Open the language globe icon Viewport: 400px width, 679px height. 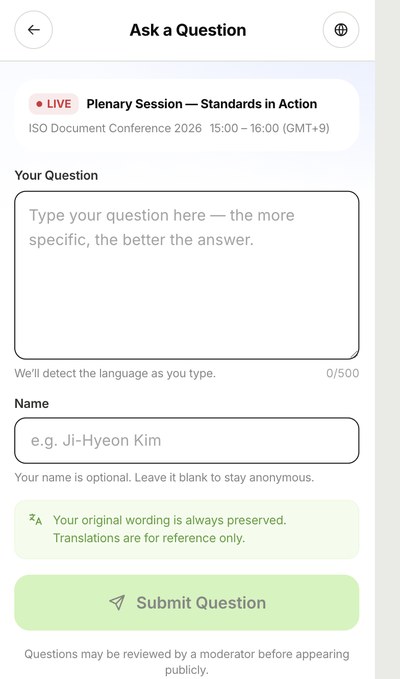[341, 30]
